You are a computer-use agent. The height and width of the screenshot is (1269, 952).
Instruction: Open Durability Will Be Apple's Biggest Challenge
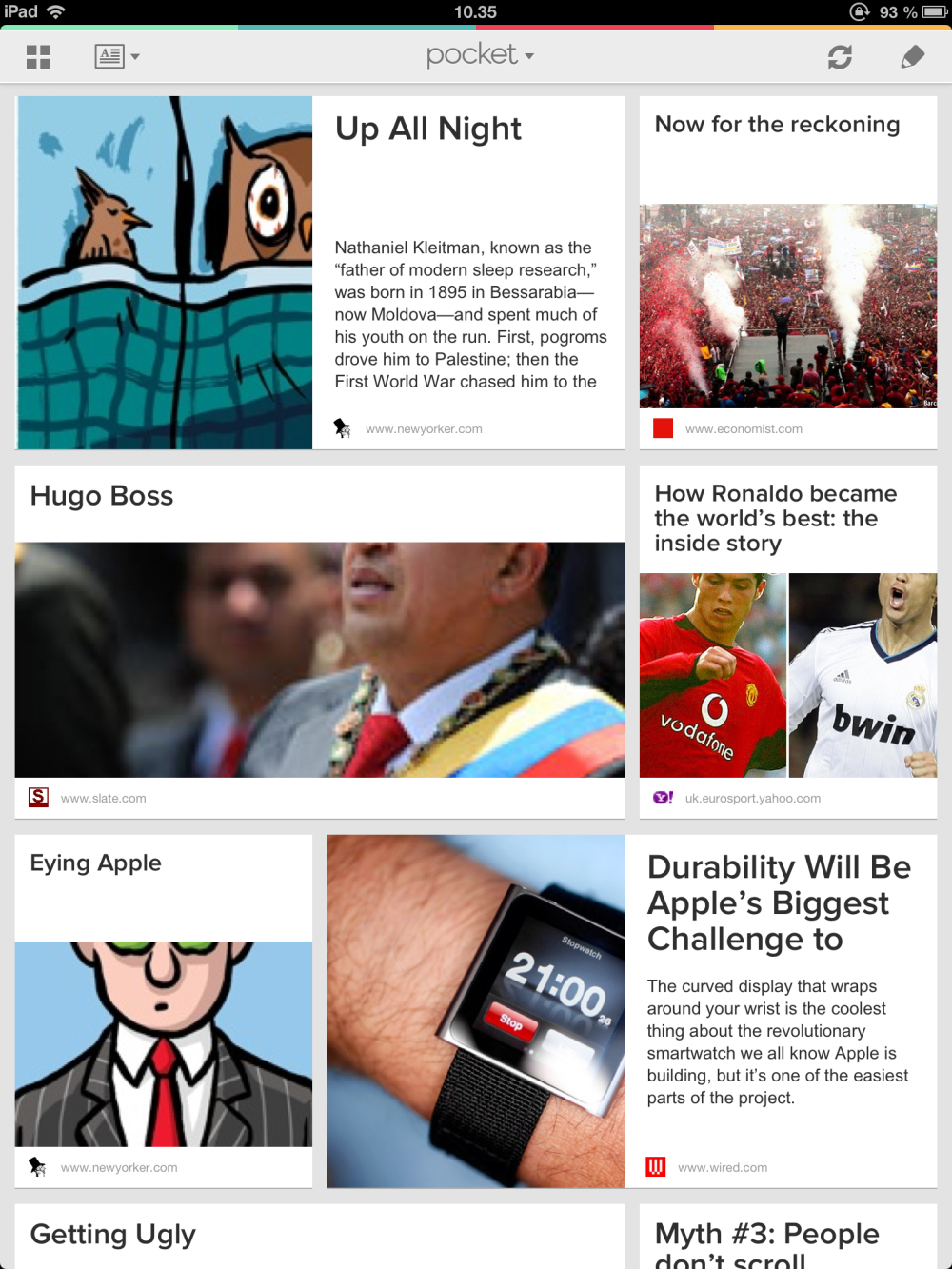[x=778, y=902]
